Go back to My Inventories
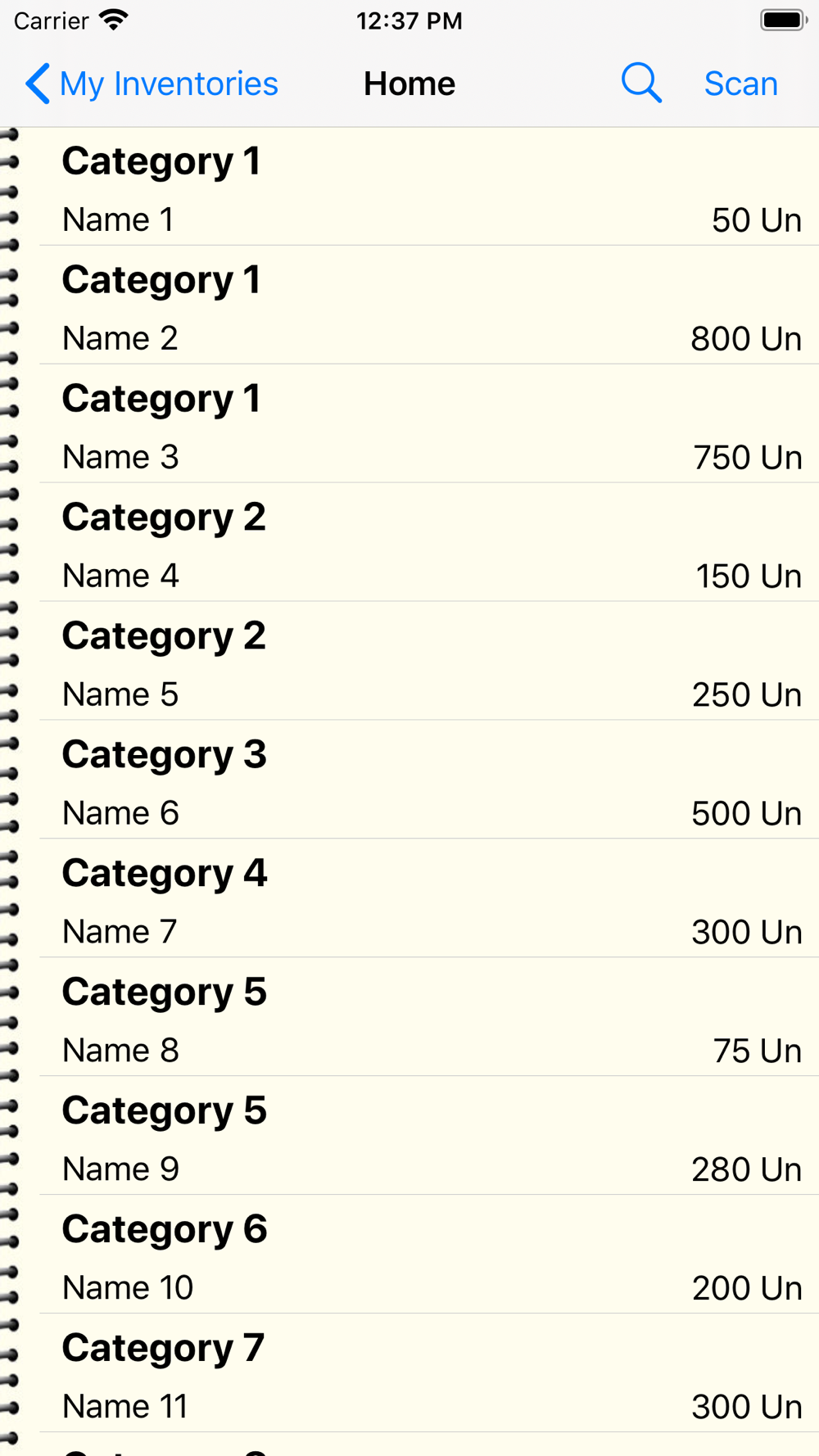 tap(152, 84)
